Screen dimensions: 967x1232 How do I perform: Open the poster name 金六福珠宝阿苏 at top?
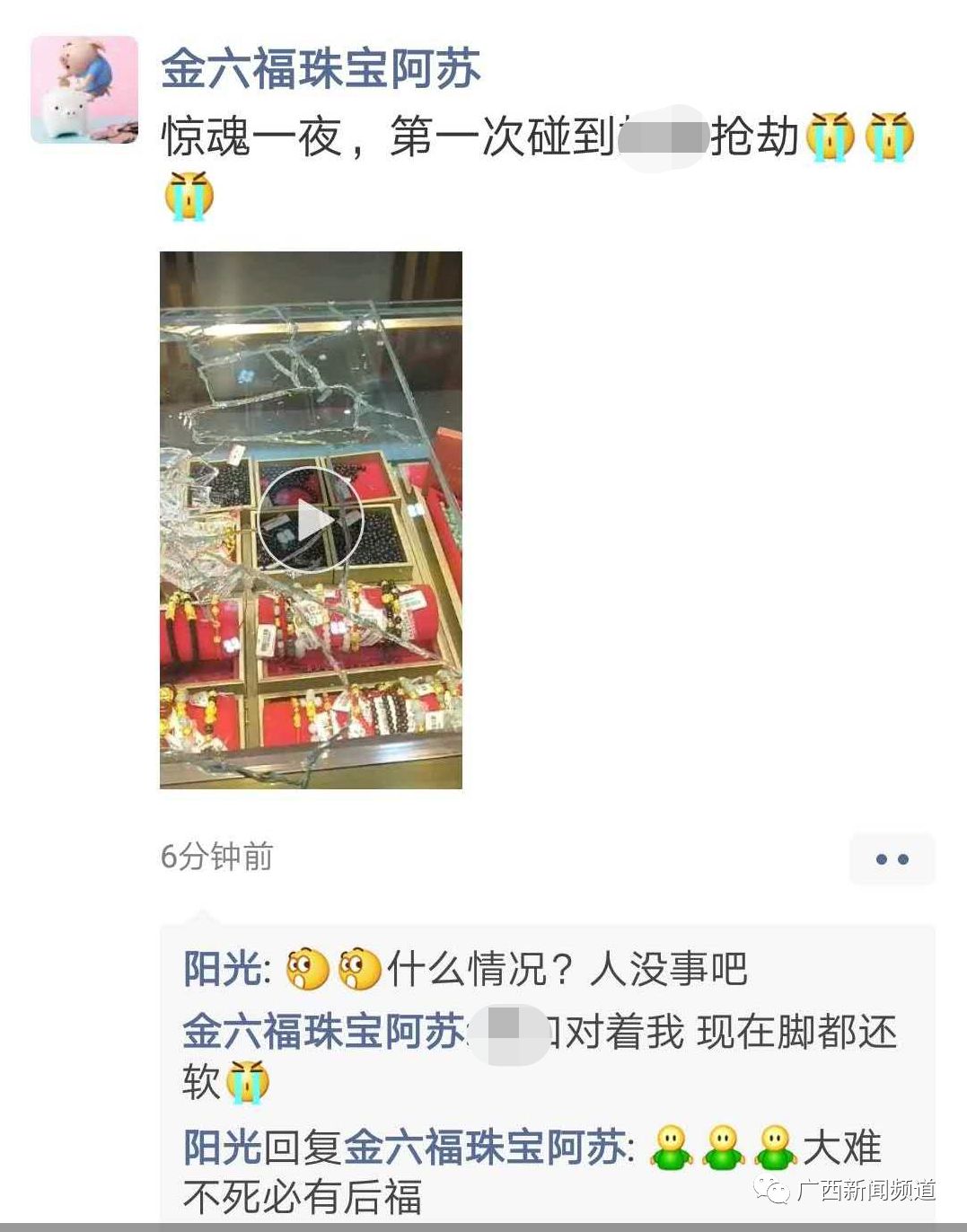(x=321, y=69)
